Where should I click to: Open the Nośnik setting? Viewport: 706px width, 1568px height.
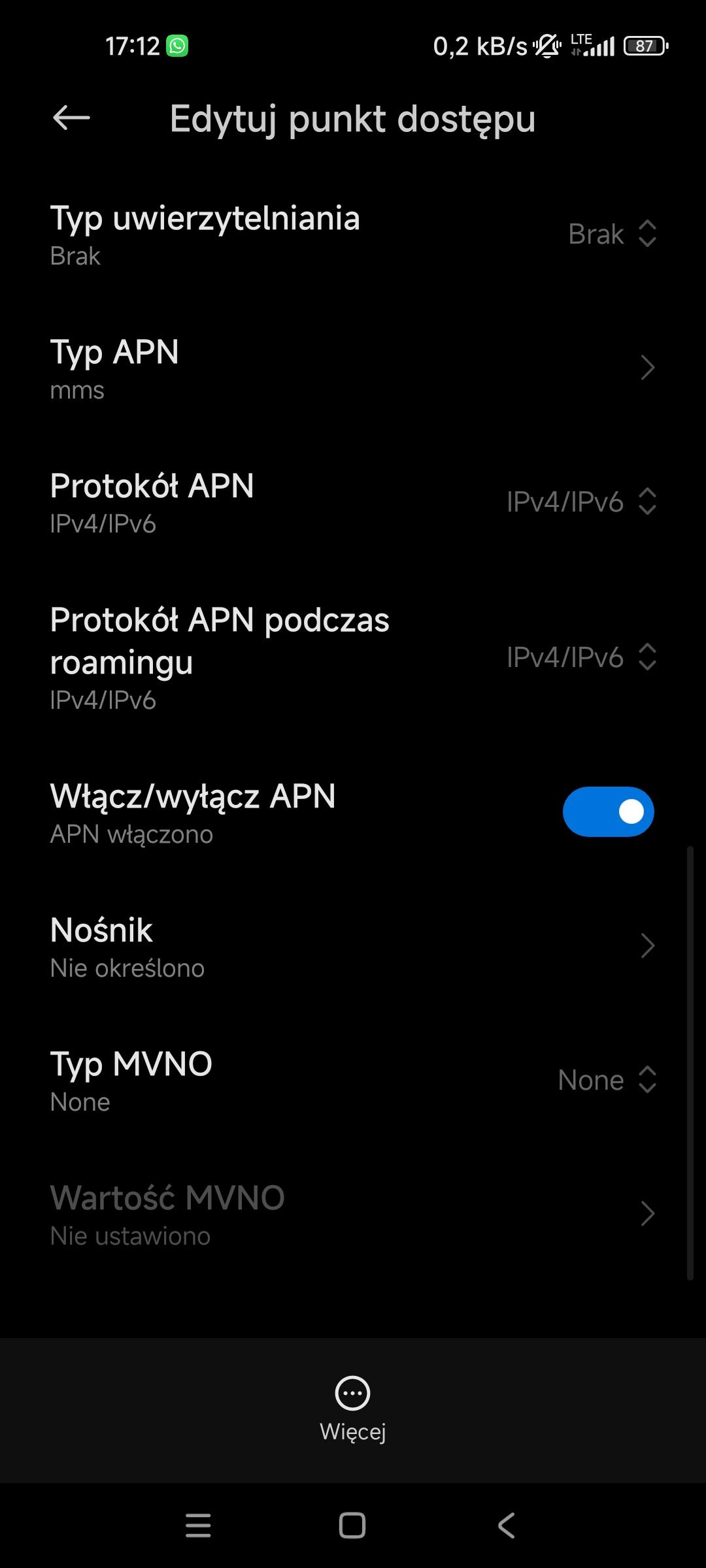point(353,946)
